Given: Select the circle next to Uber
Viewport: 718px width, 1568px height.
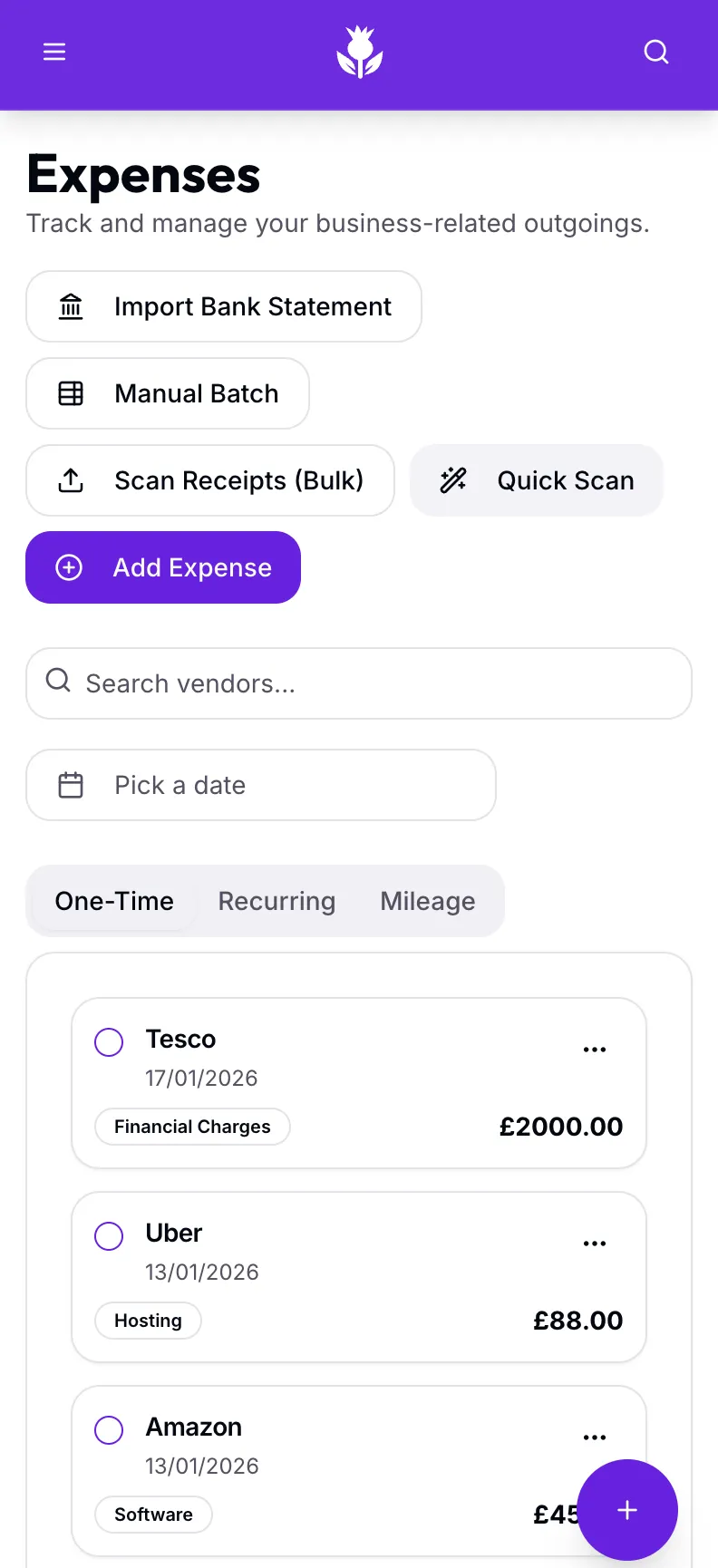Looking at the screenshot, I should [108, 1236].
